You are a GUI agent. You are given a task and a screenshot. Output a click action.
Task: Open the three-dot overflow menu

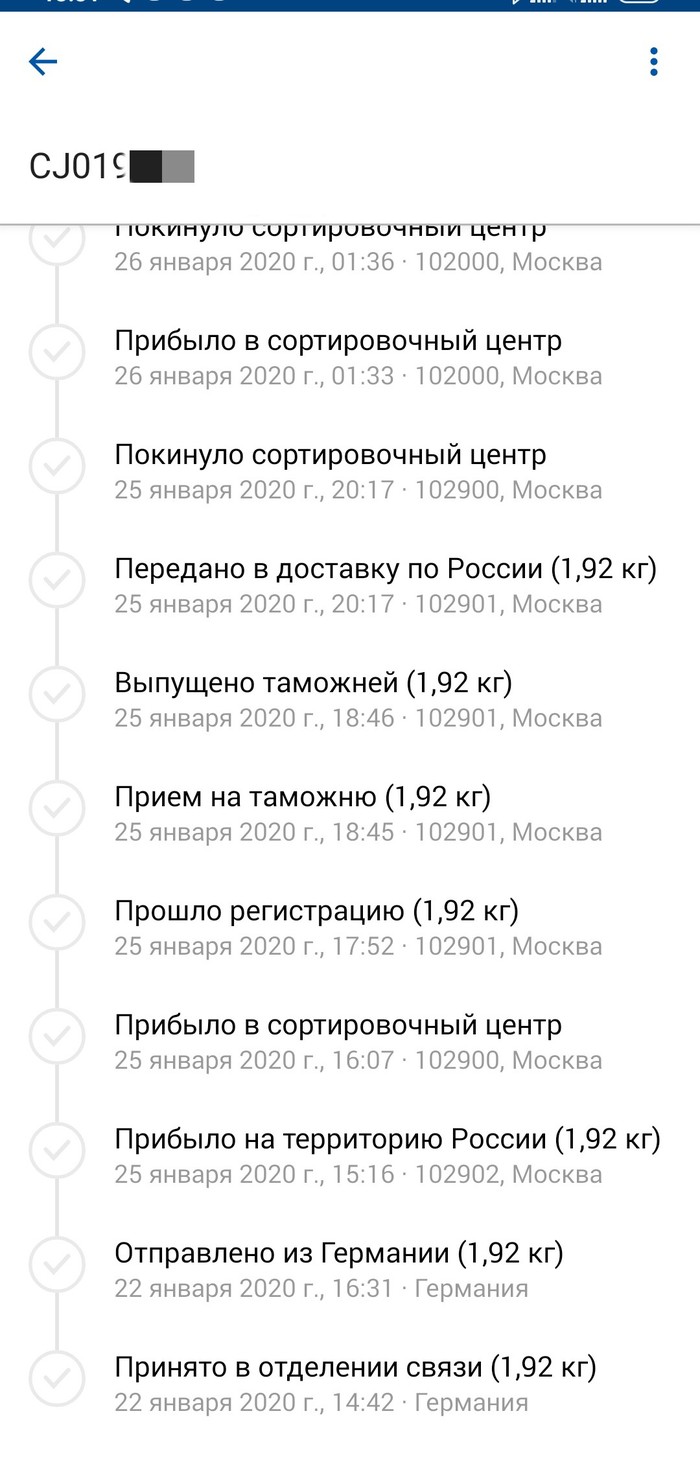[654, 62]
